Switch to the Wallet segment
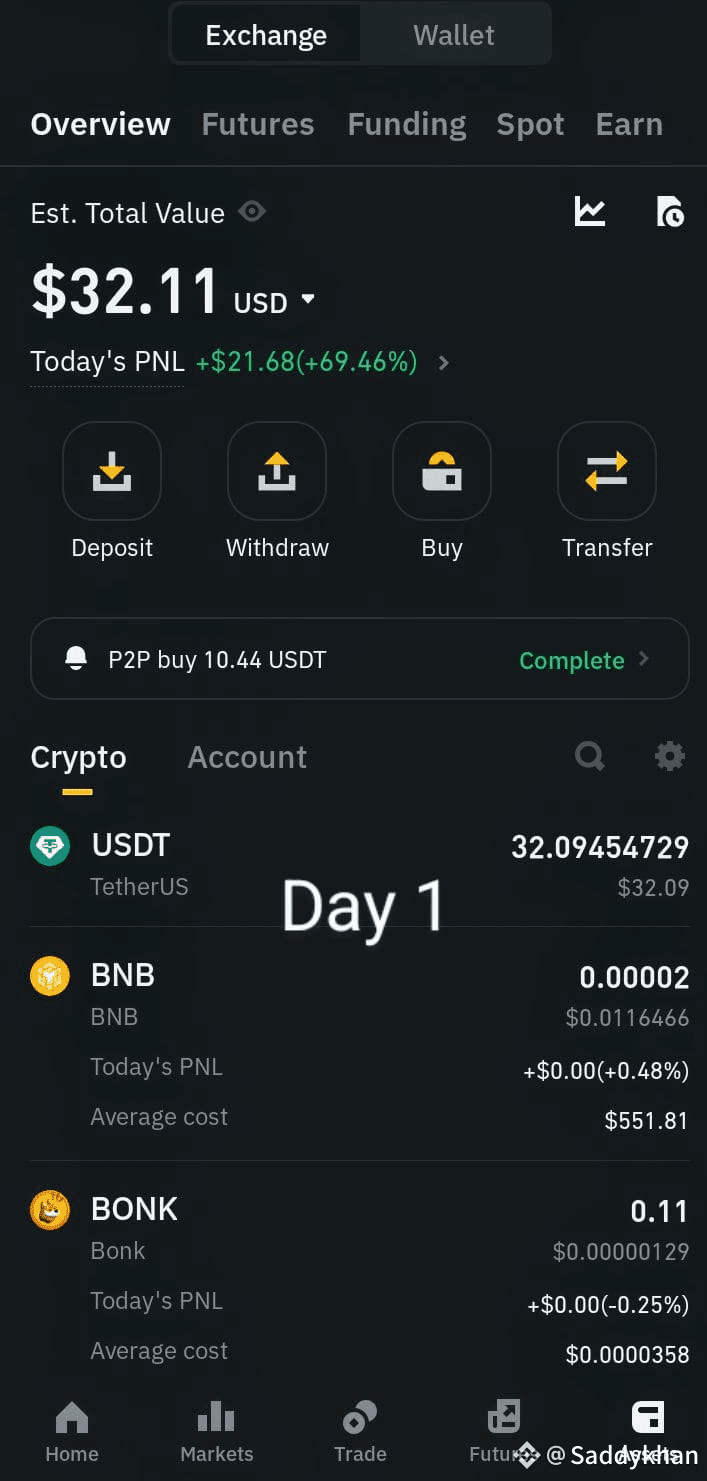Image resolution: width=707 pixels, height=1481 pixels. coord(453,35)
